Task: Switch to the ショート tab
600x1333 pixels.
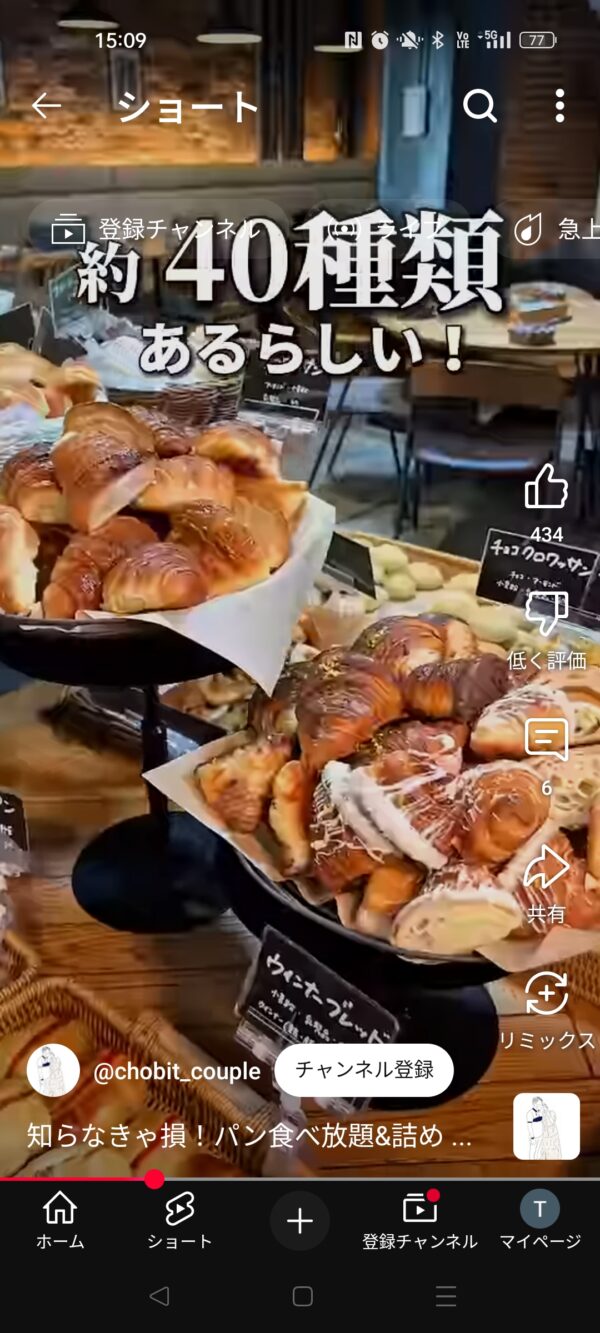Action: coord(179,1220)
